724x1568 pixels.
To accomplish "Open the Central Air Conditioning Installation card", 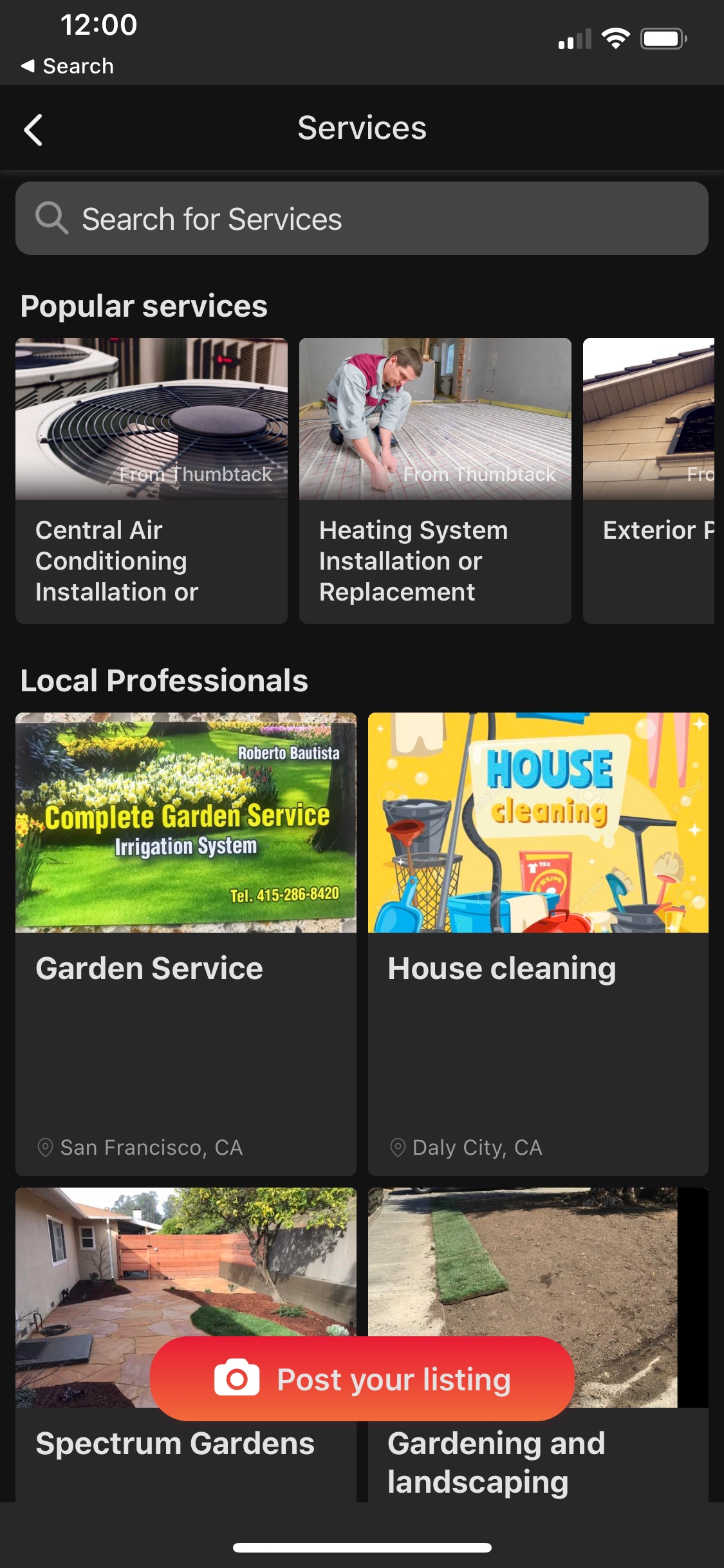I will 151,480.
